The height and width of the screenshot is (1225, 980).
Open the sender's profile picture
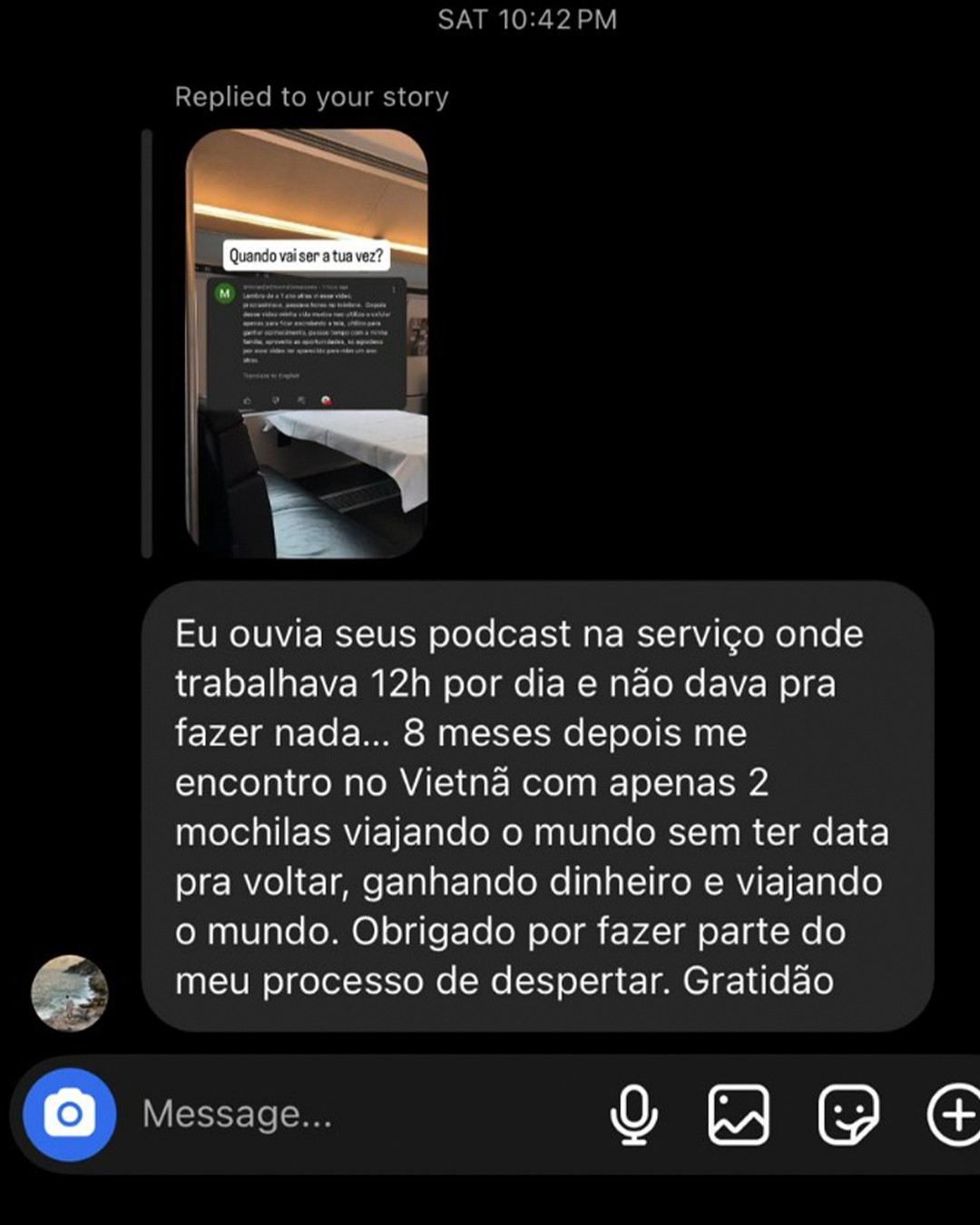(70, 993)
